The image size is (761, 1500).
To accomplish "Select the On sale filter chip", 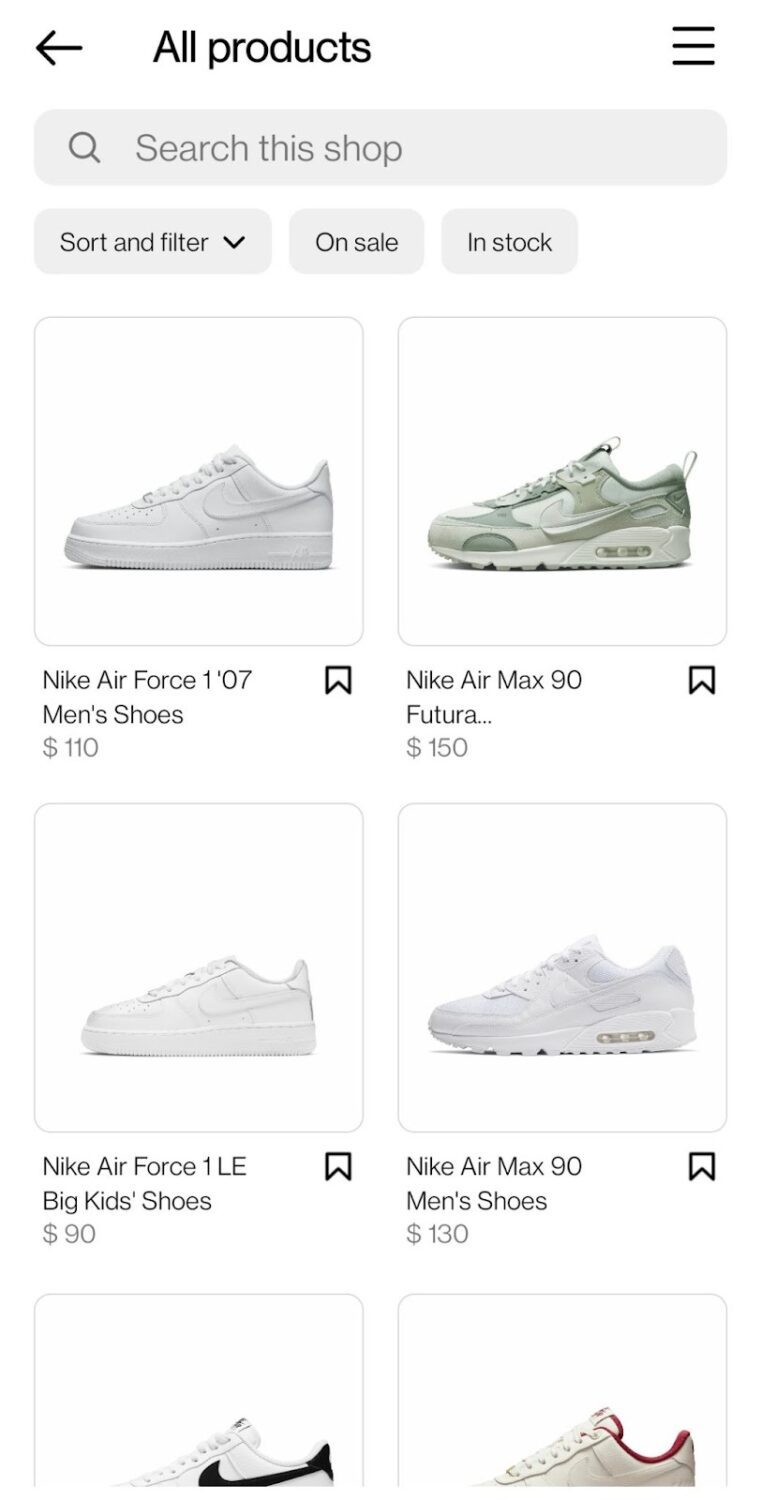I will click(356, 242).
